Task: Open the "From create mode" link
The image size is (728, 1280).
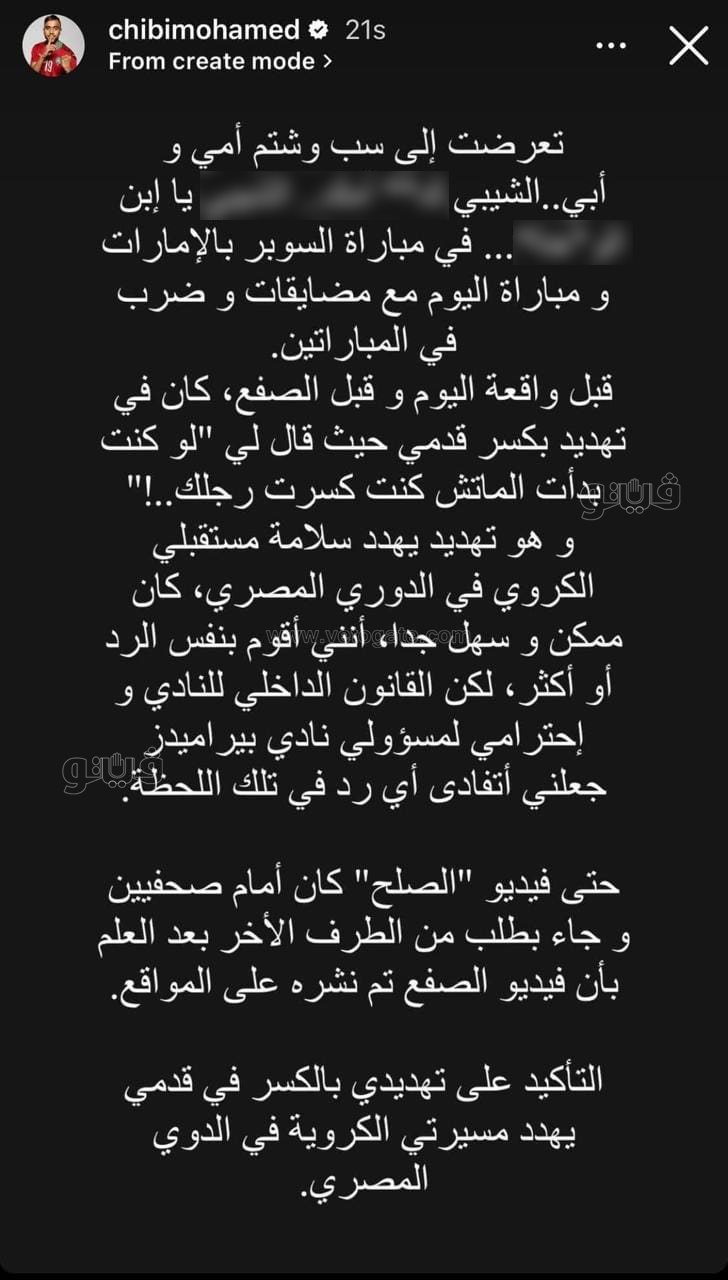Action: (x=220, y=61)
